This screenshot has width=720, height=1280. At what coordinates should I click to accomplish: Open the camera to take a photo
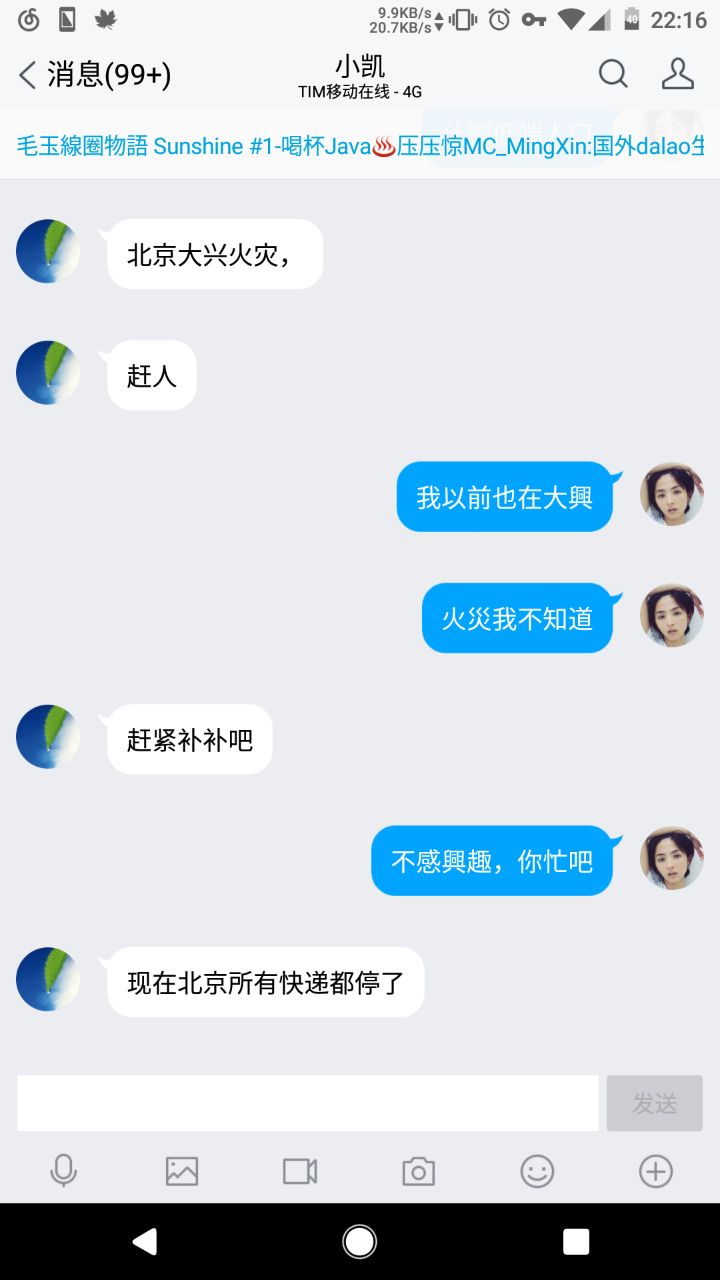tap(418, 1170)
